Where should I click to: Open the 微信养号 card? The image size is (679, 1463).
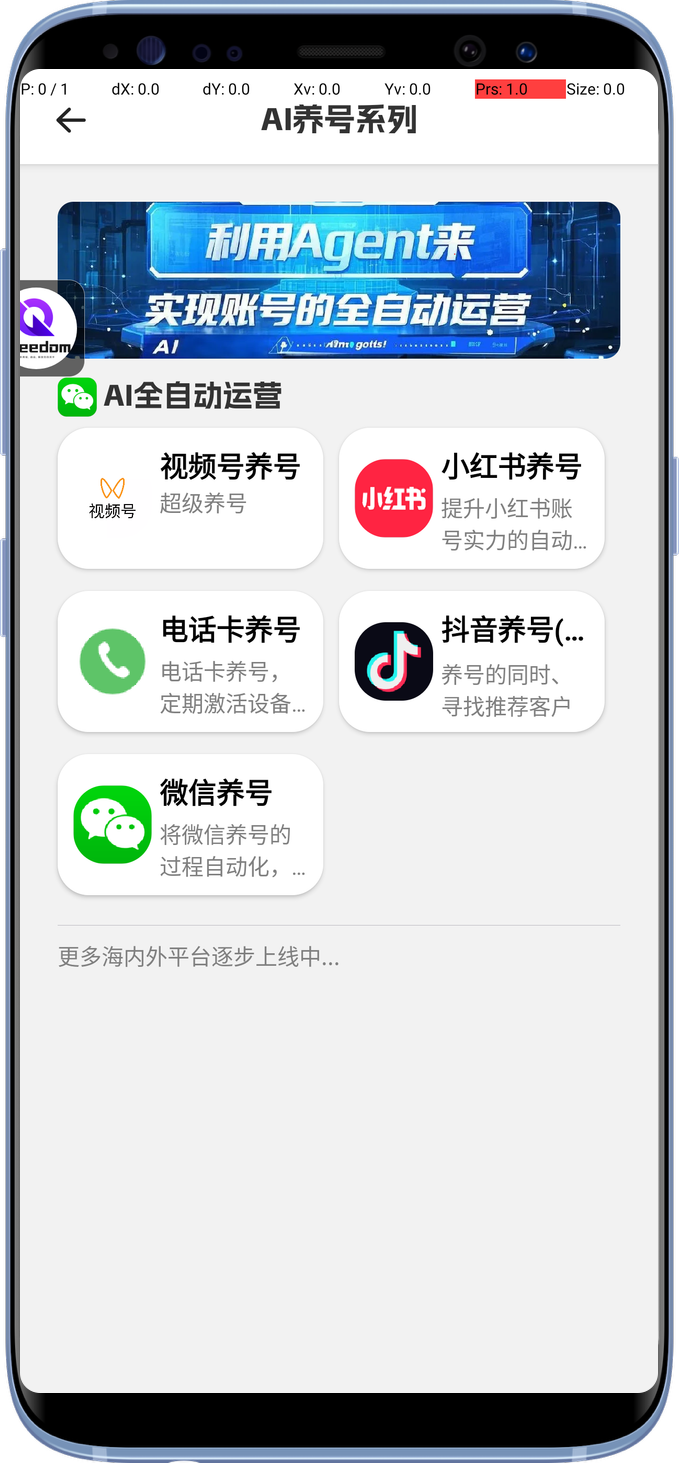190,824
